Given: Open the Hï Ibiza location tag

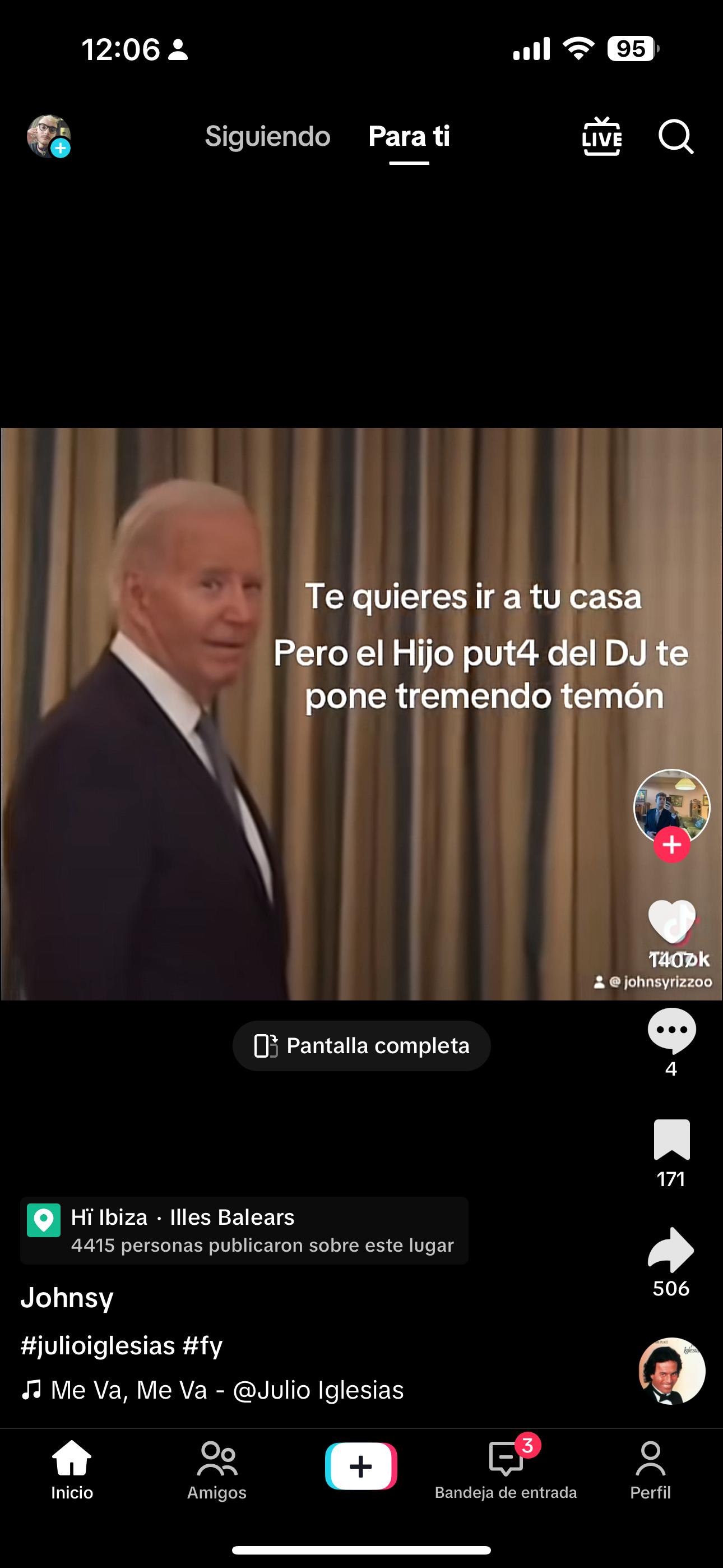Looking at the screenshot, I should (x=243, y=1230).
